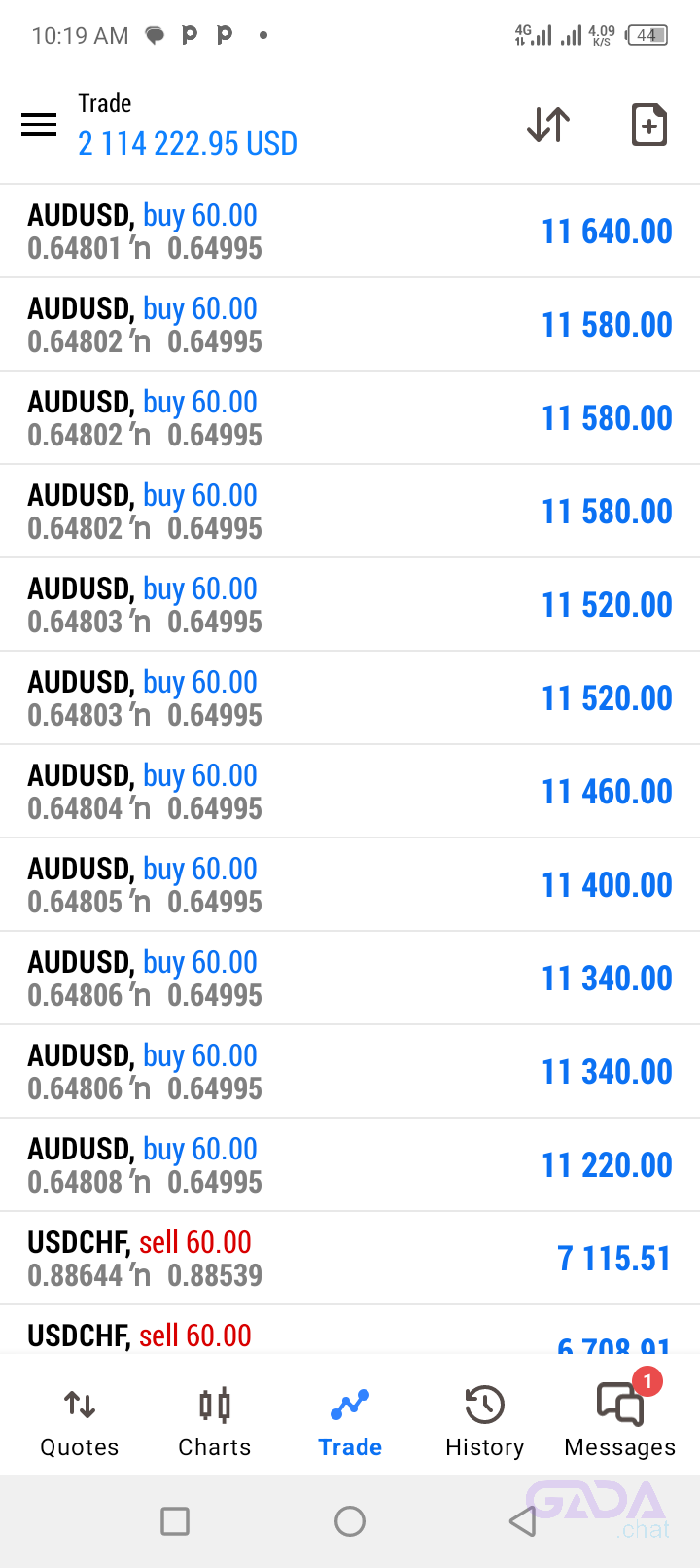This screenshot has height=1568, width=700.
Task: Tap the sort positions arrows icon
Action: 548,125
